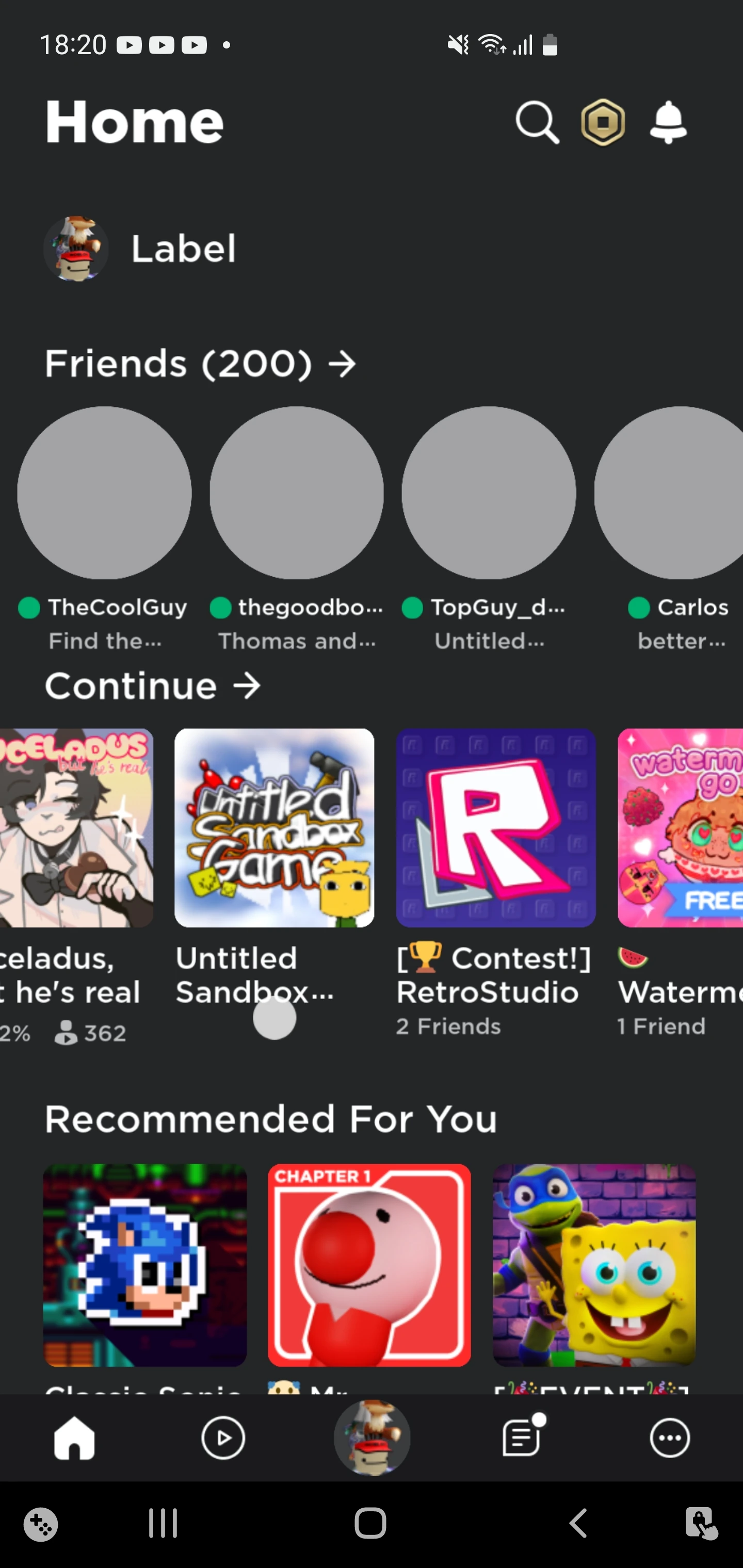View friend TopGuy_d…
Screen dimensions: 743x1568
tap(489, 493)
